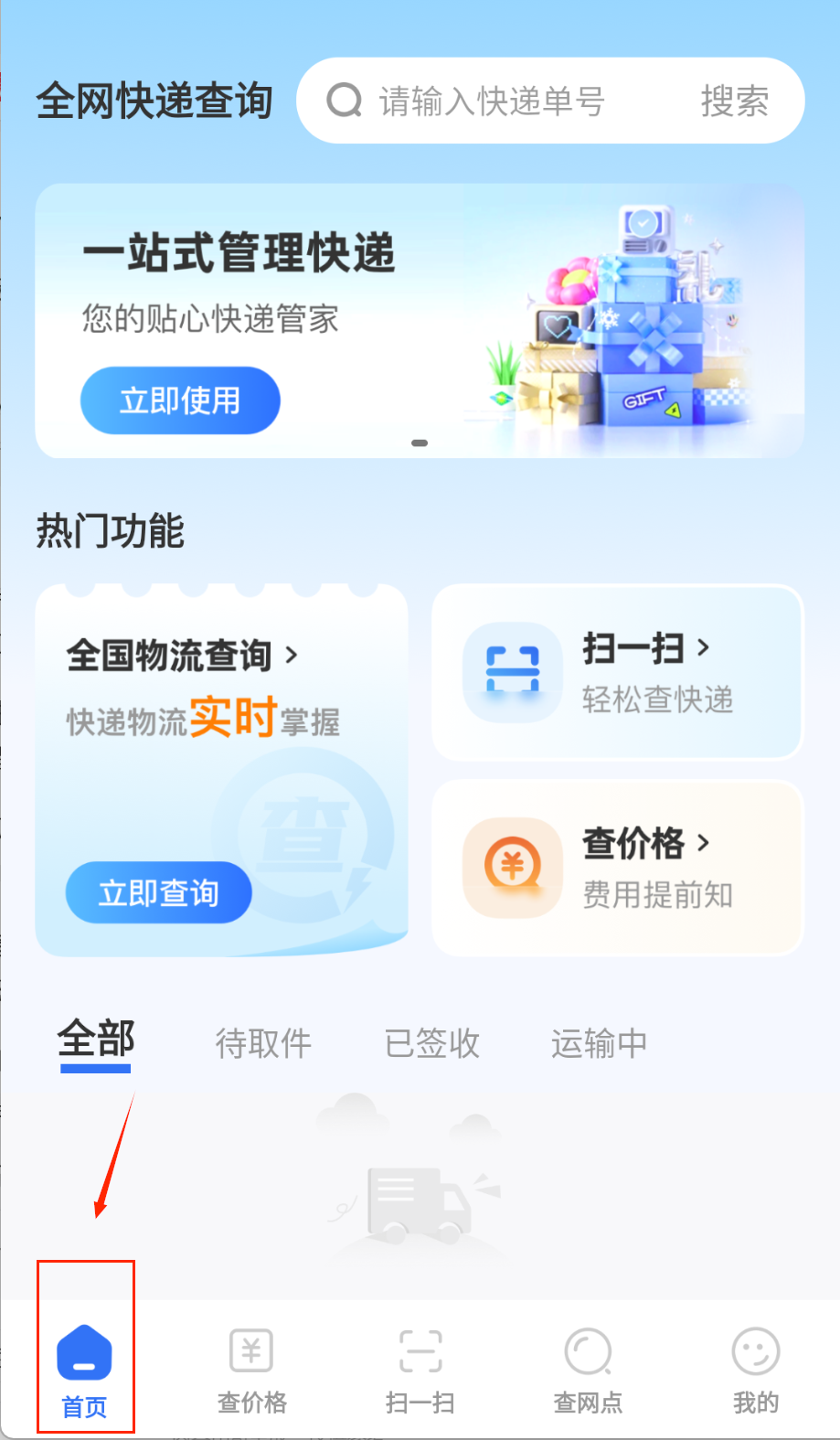Switch to the 已签收 tab
Screen dimensions: 840x1440
[431, 1043]
